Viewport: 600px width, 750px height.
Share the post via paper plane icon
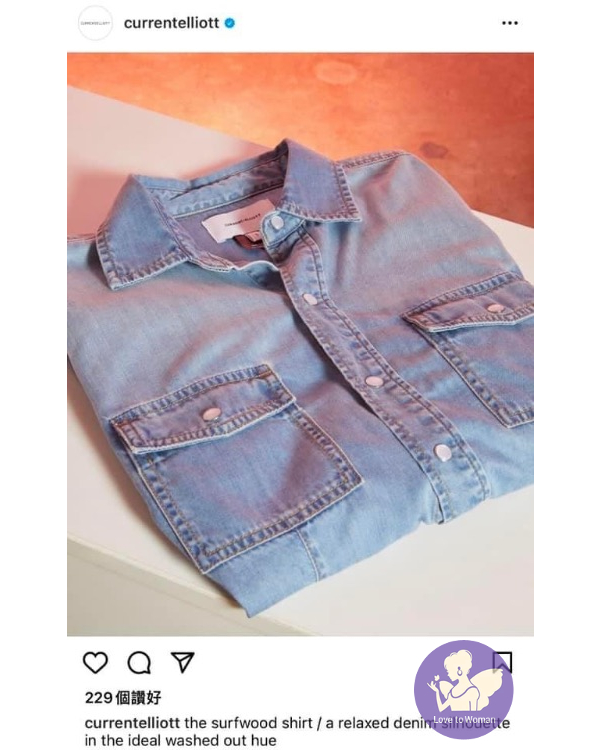(182, 662)
